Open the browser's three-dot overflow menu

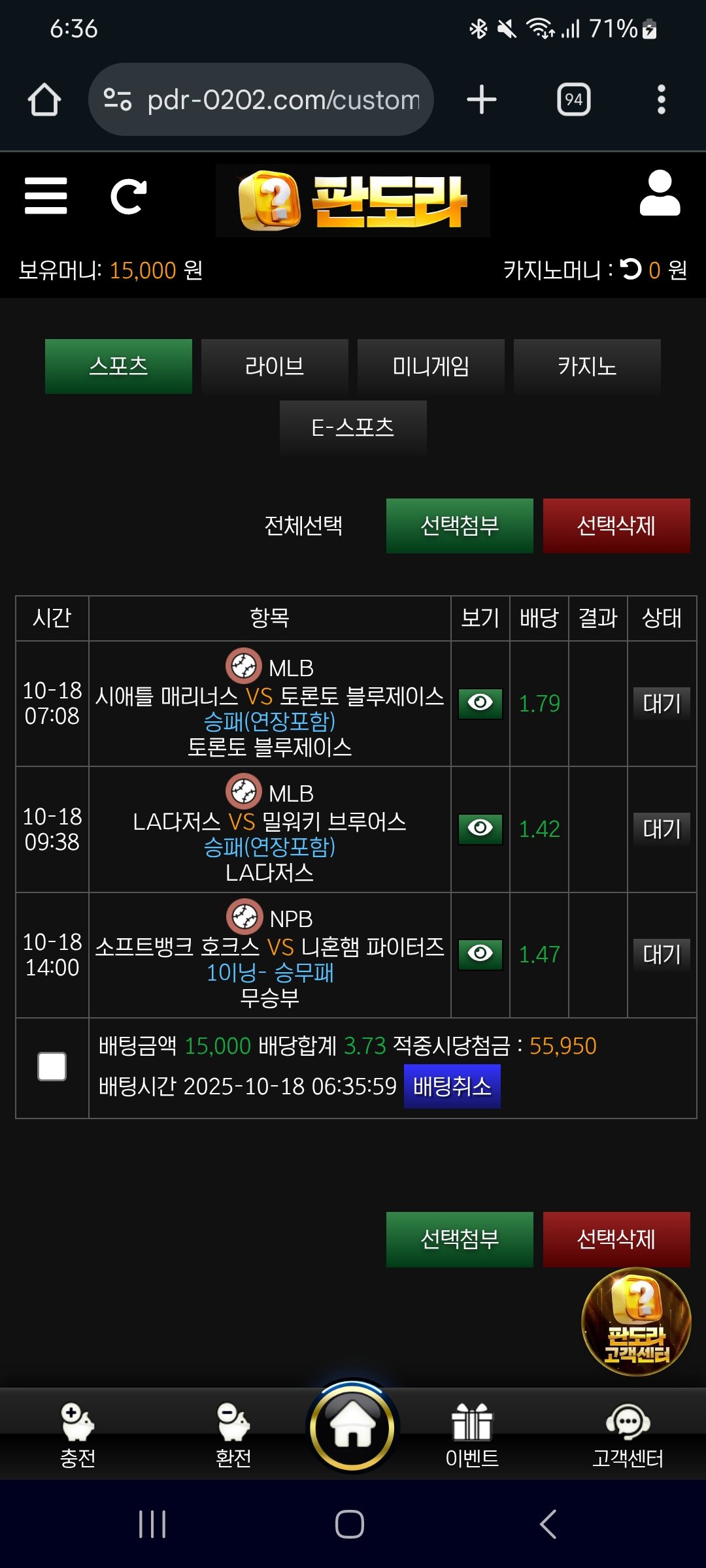point(661,99)
